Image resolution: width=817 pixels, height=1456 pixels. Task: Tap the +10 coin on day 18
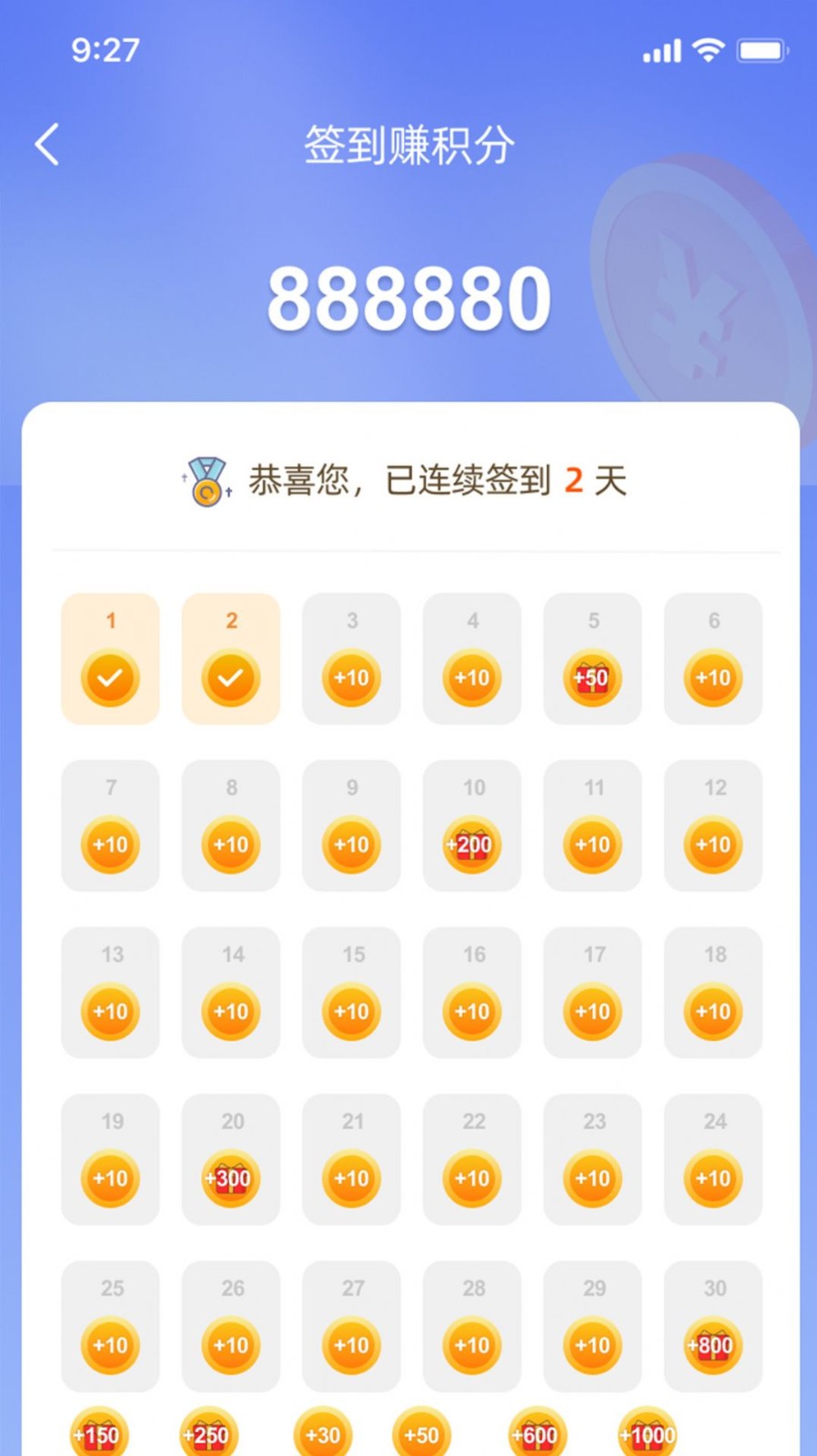[x=713, y=1011]
